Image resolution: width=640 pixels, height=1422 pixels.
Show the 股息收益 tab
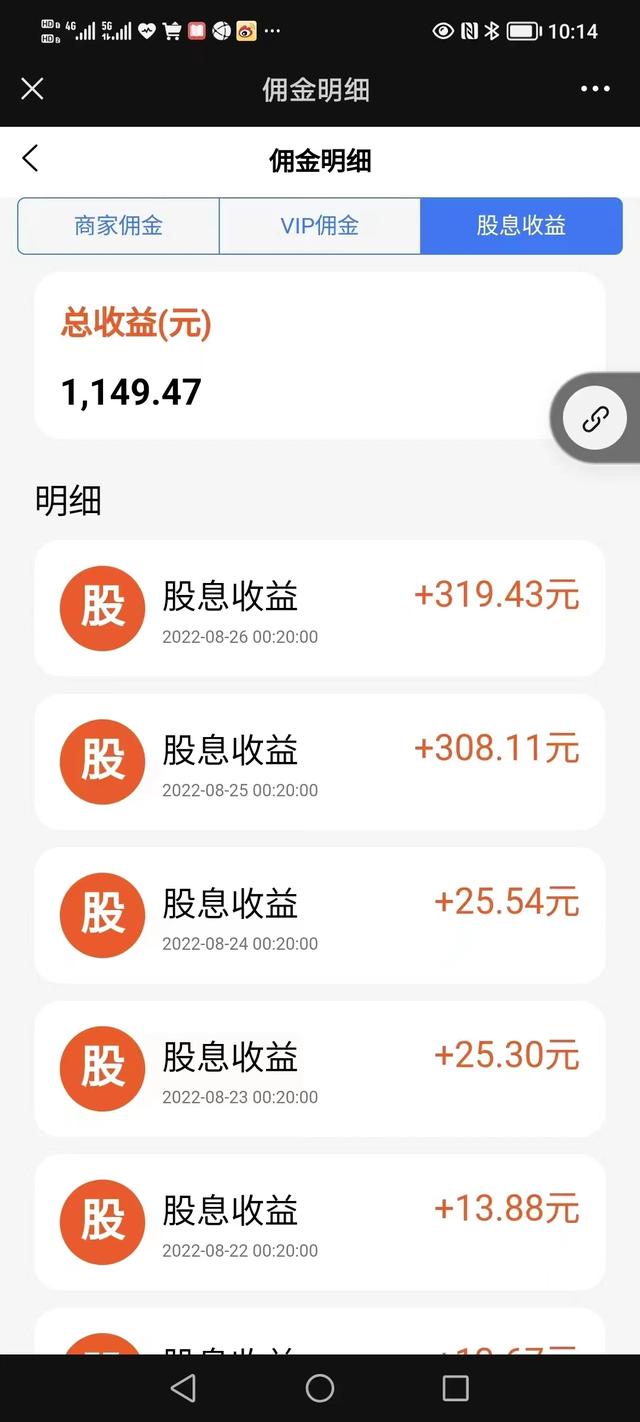pyautogui.click(x=521, y=225)
